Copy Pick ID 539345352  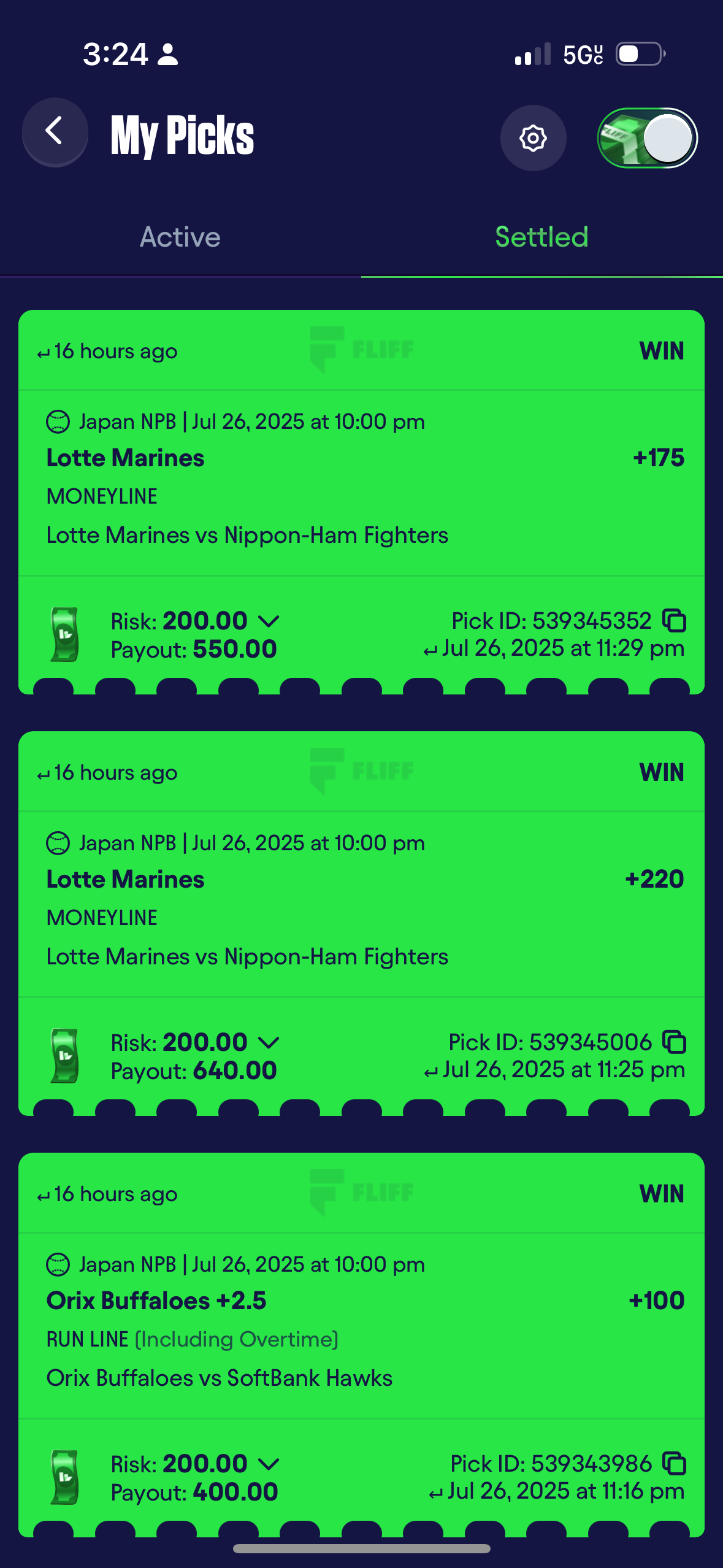tap(674, 621)
